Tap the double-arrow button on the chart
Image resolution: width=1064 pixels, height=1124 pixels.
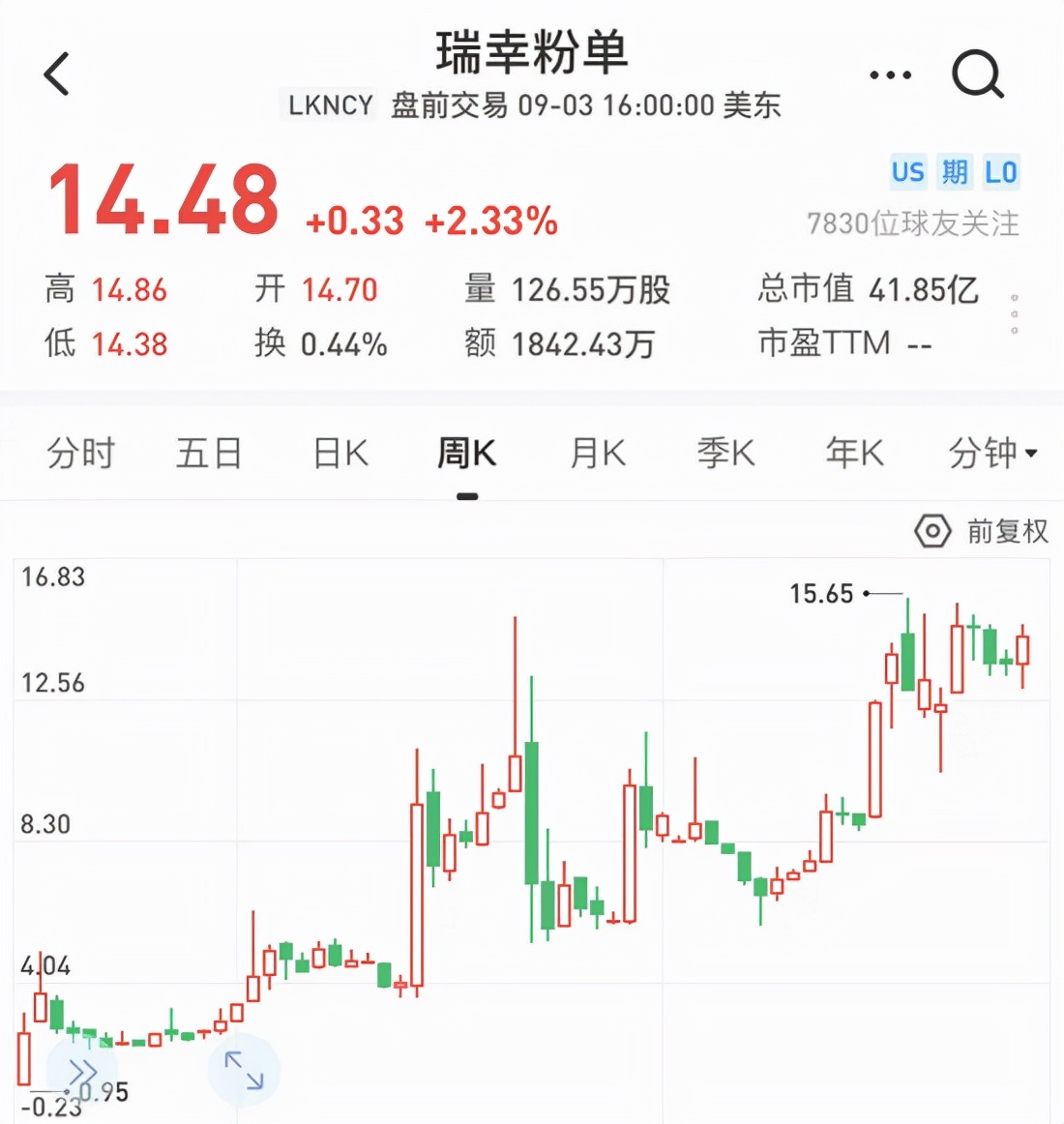(83, 1073)
